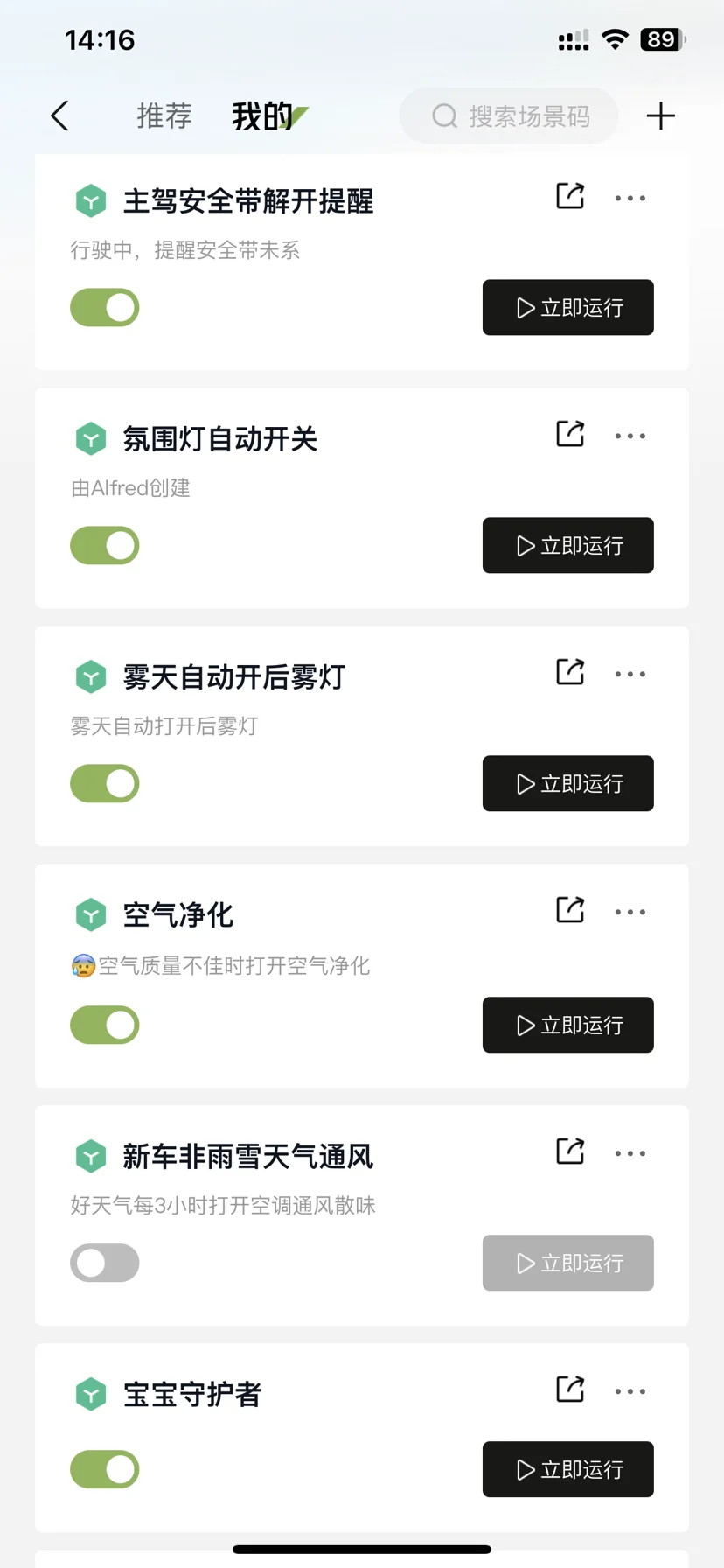Add a new scene with plus icon

[x=661, y=115]
